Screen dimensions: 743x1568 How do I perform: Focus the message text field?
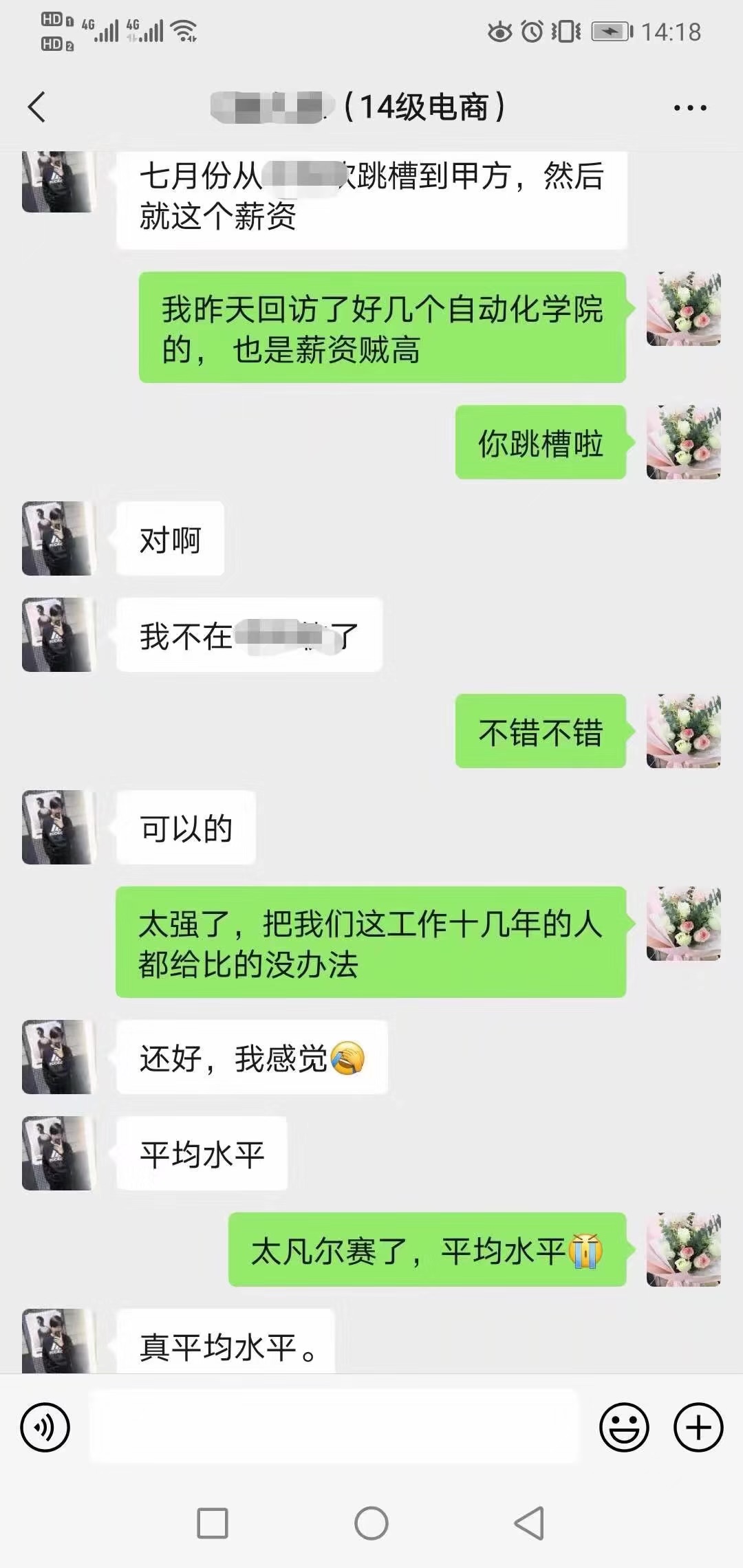[x=334, y=1426]
